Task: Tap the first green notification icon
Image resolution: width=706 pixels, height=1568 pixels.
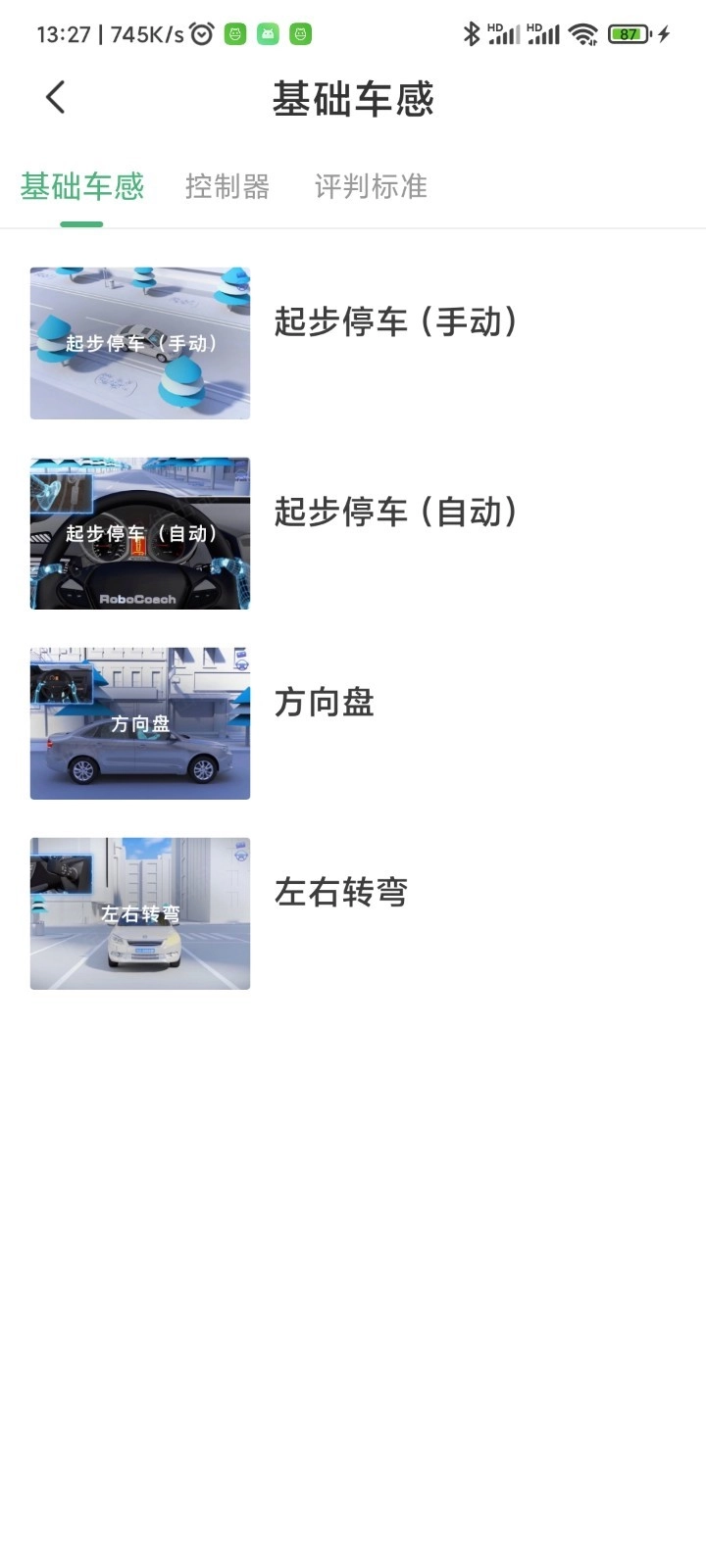Action: [x=235, y=32]
